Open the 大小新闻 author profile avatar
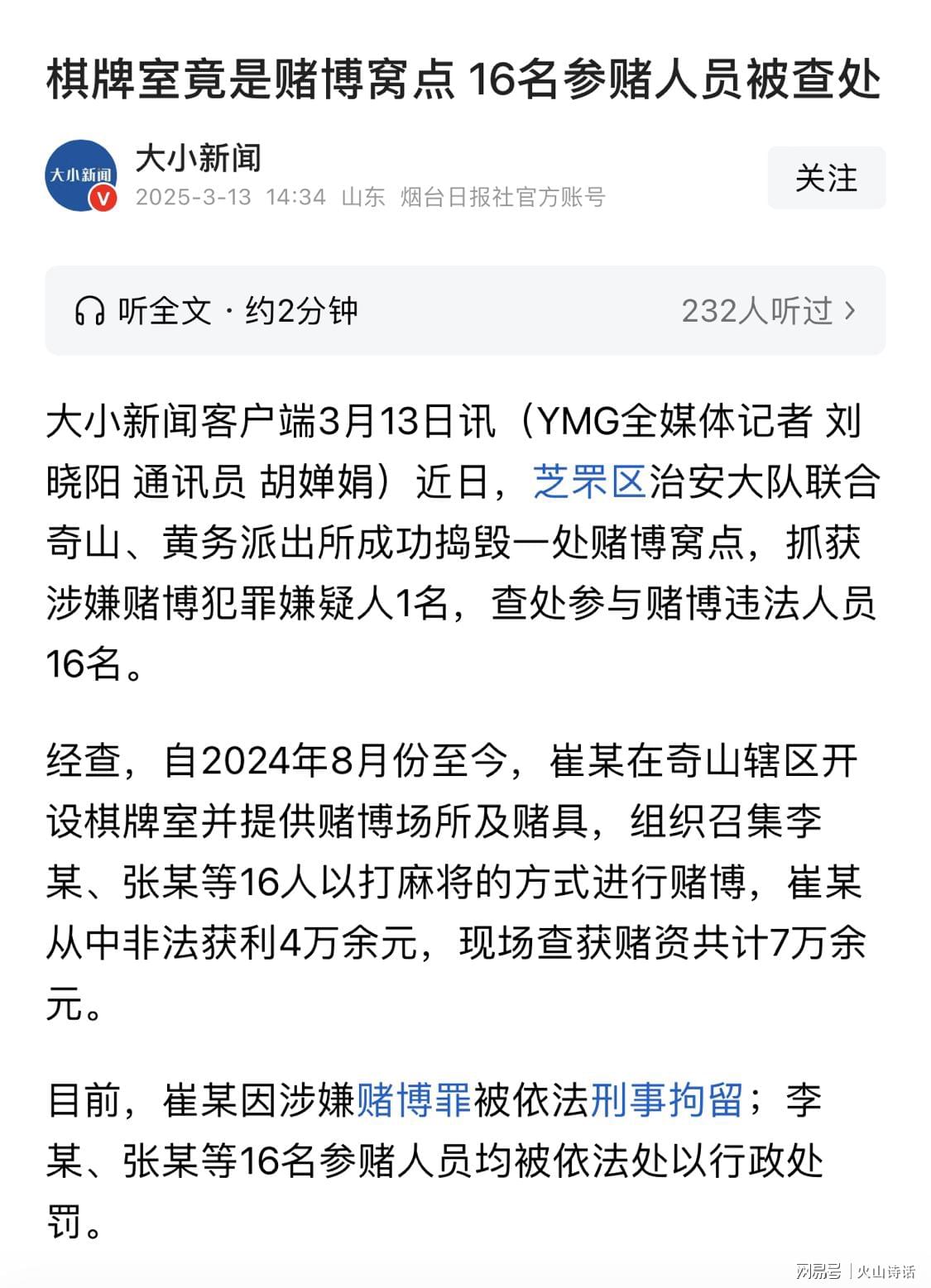 coord(80,175)
